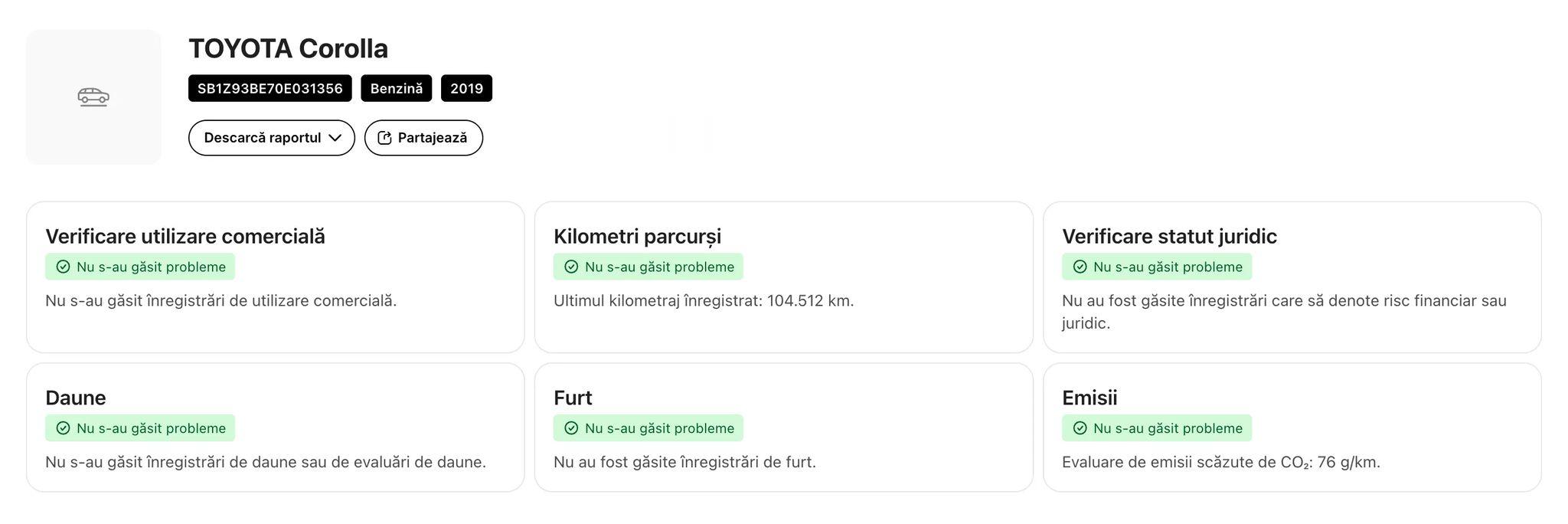
Task: Tap the Partajează share button
Action: coord(423,138)
